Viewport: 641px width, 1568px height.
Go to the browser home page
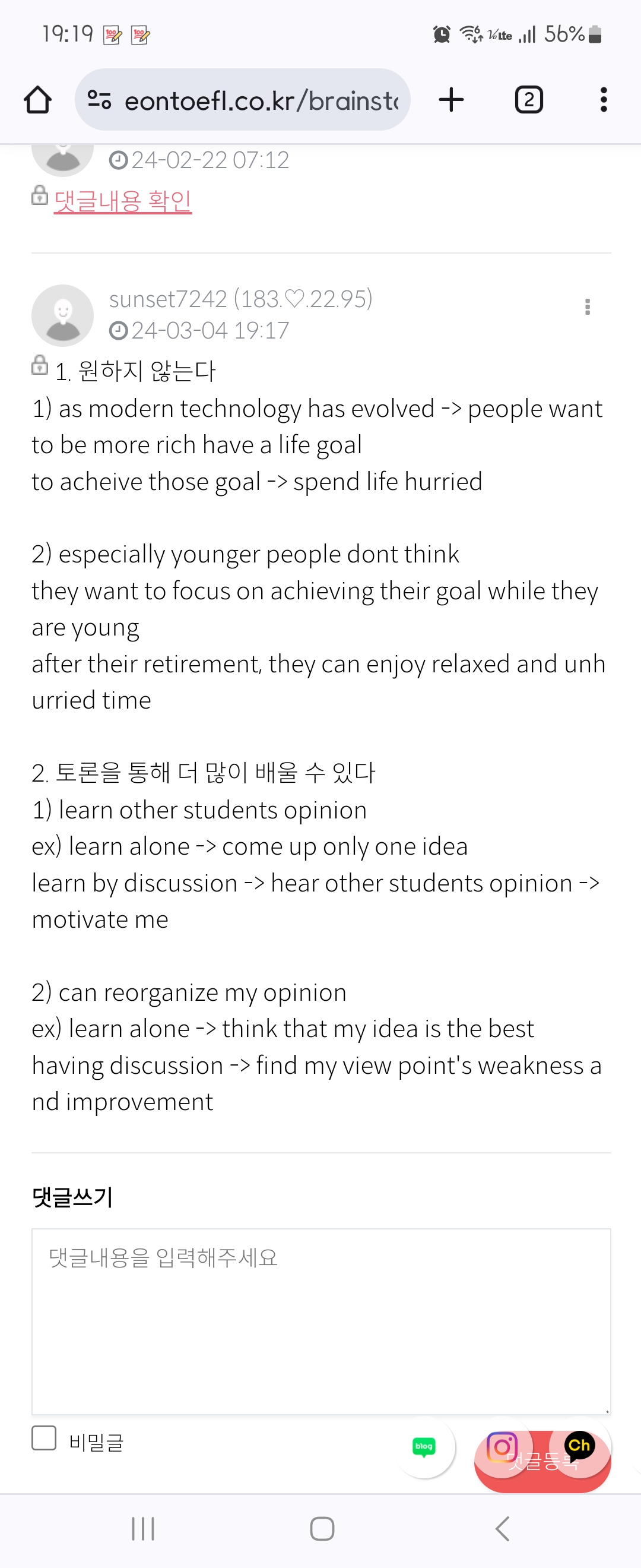click(38, 100)
